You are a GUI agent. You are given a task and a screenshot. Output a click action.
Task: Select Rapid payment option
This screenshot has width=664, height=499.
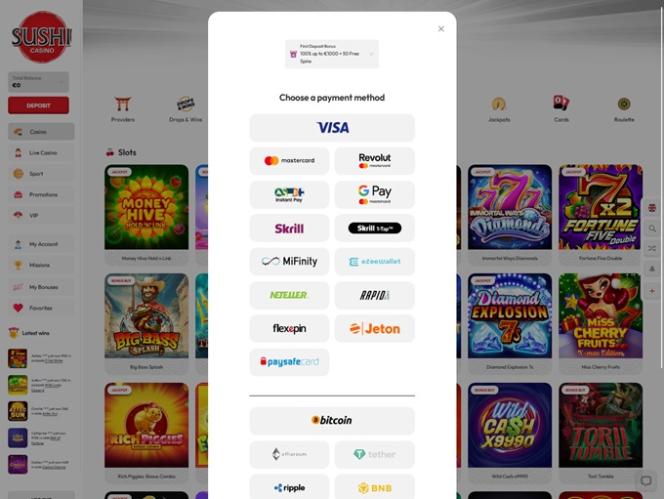tap(374, 295)
